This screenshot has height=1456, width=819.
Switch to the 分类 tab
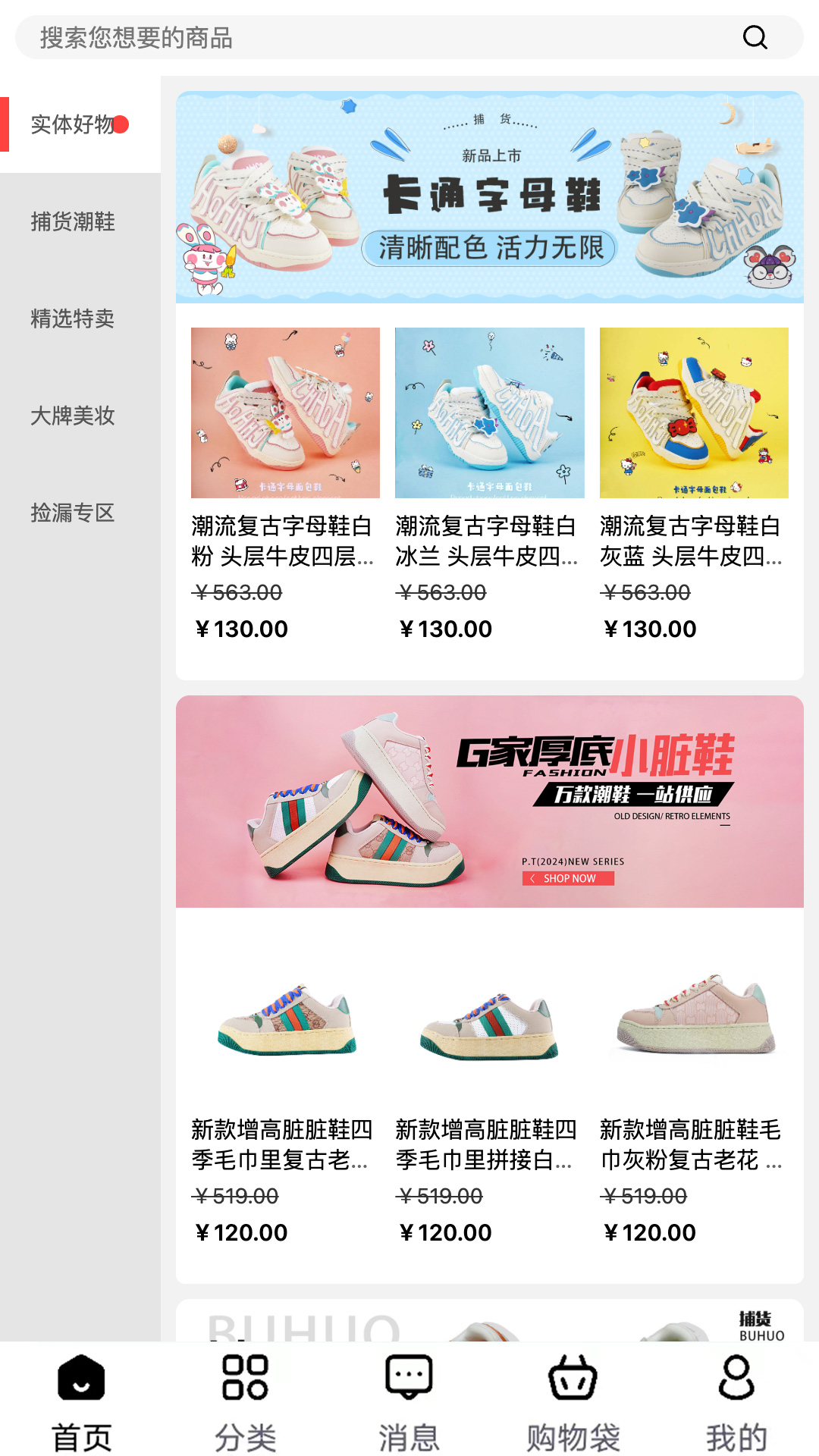(x=245, y=1401)
